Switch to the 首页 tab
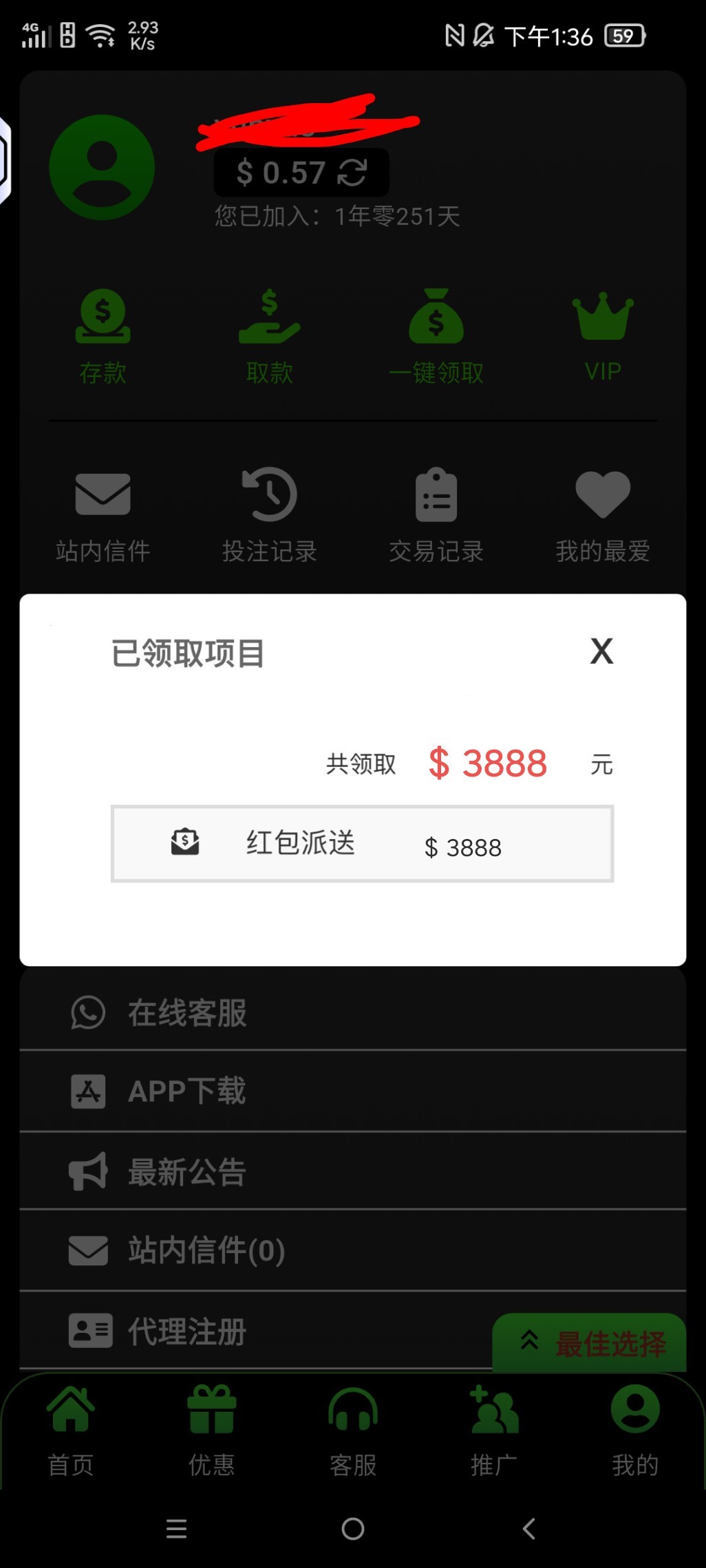 (x=71, y=1429)
